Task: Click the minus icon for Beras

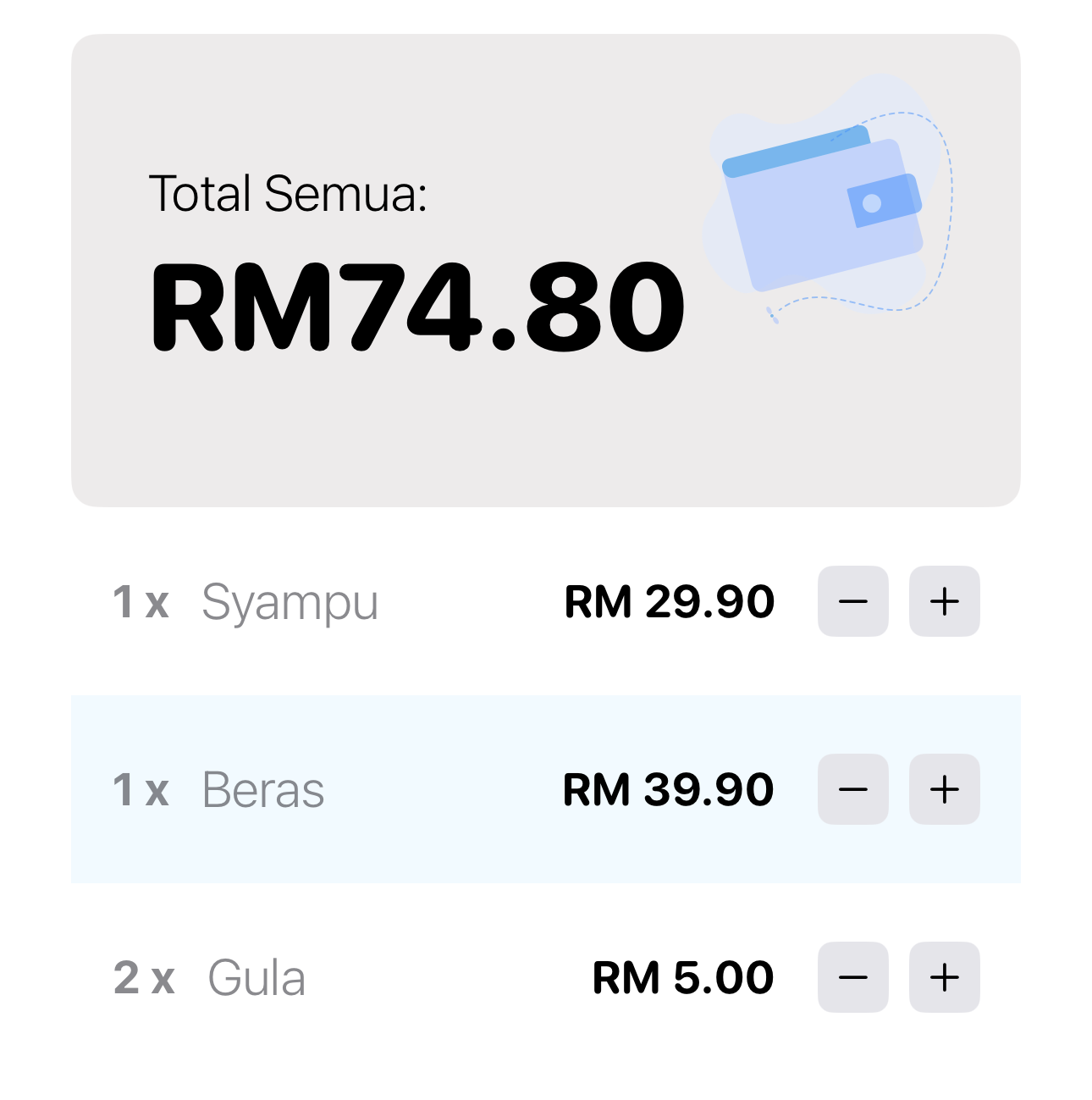Action: (852, 789)
